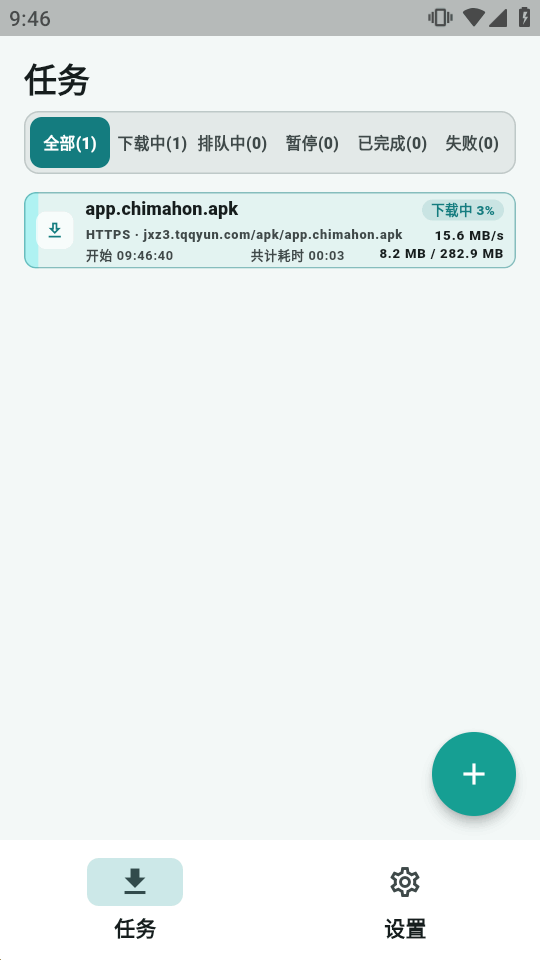Open the app.chimahon.apk download task
Viewport: 540px width, 960px height.
[270, 230]
